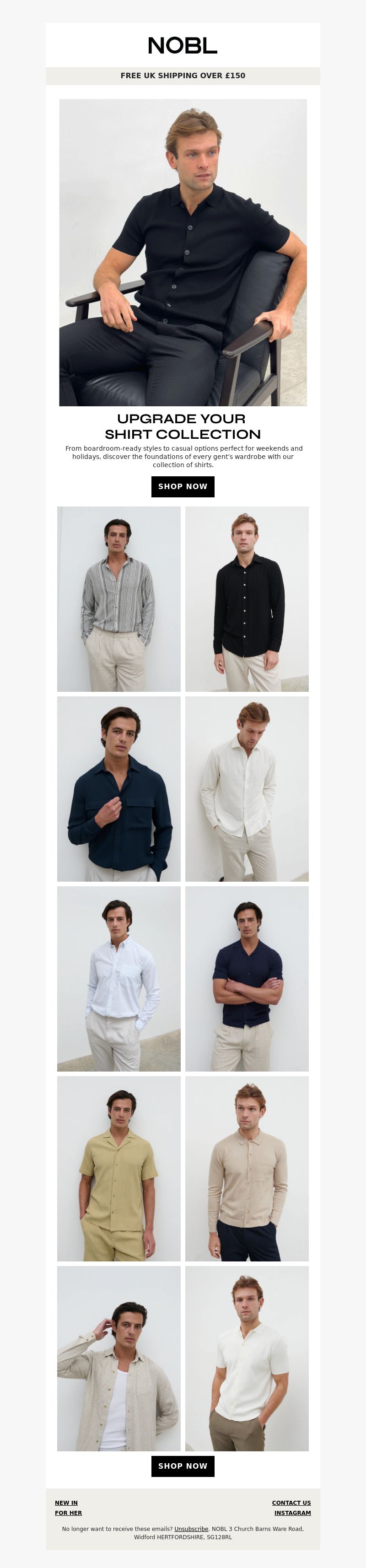
Task: View the navy short-sleeve knit shirt
Action: (247, 979)
